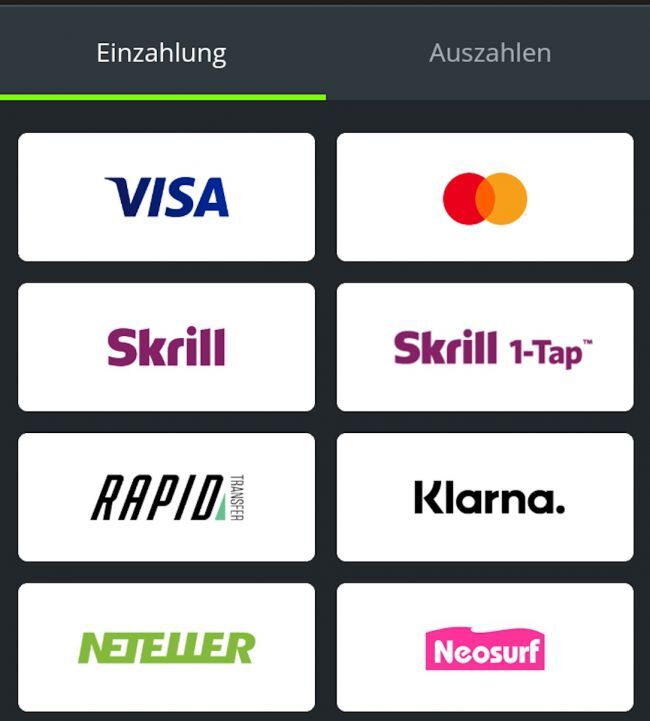Deposit using Neteller
This screenshot has height=721, width=650.
point(166,647)
